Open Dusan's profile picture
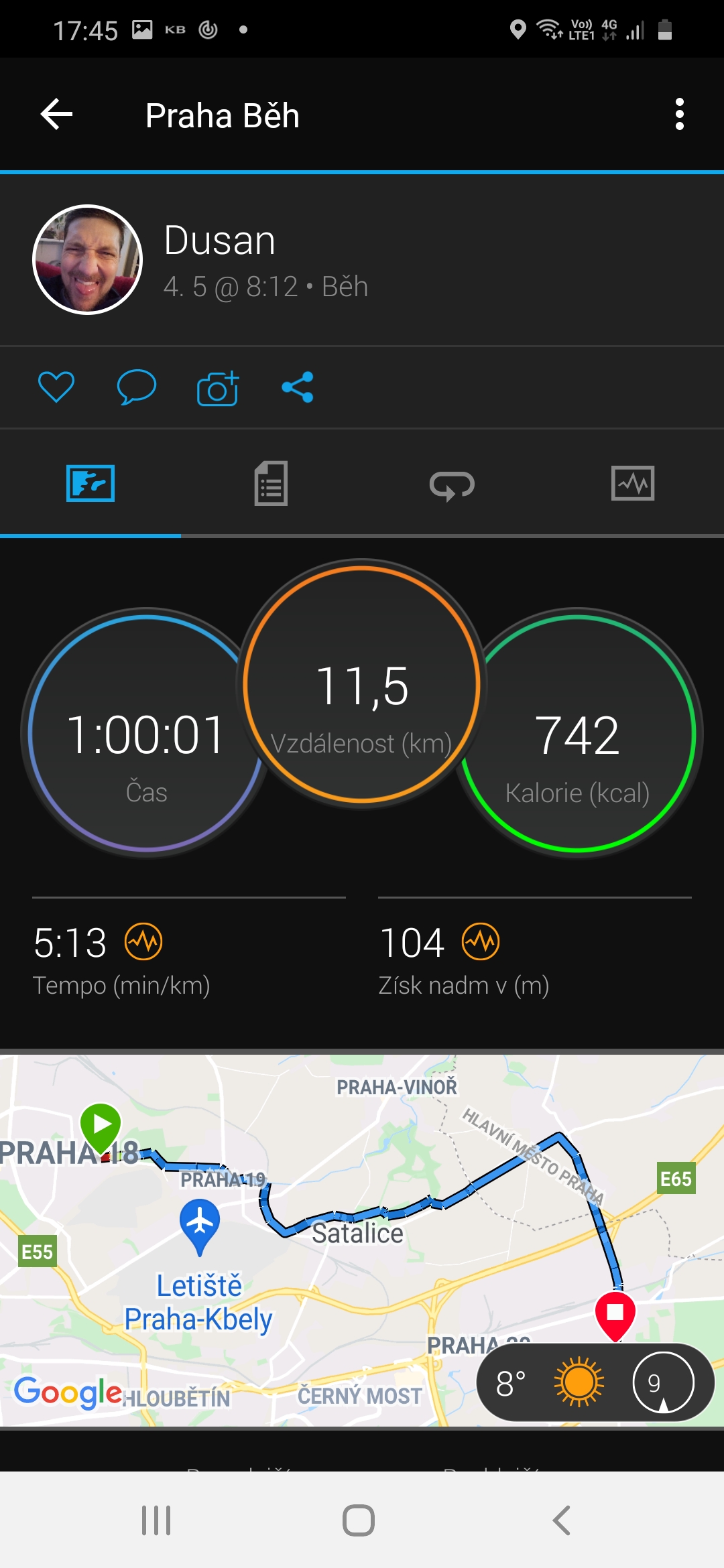The height and width of the screenshot is (1568, 724). point(87,259)
